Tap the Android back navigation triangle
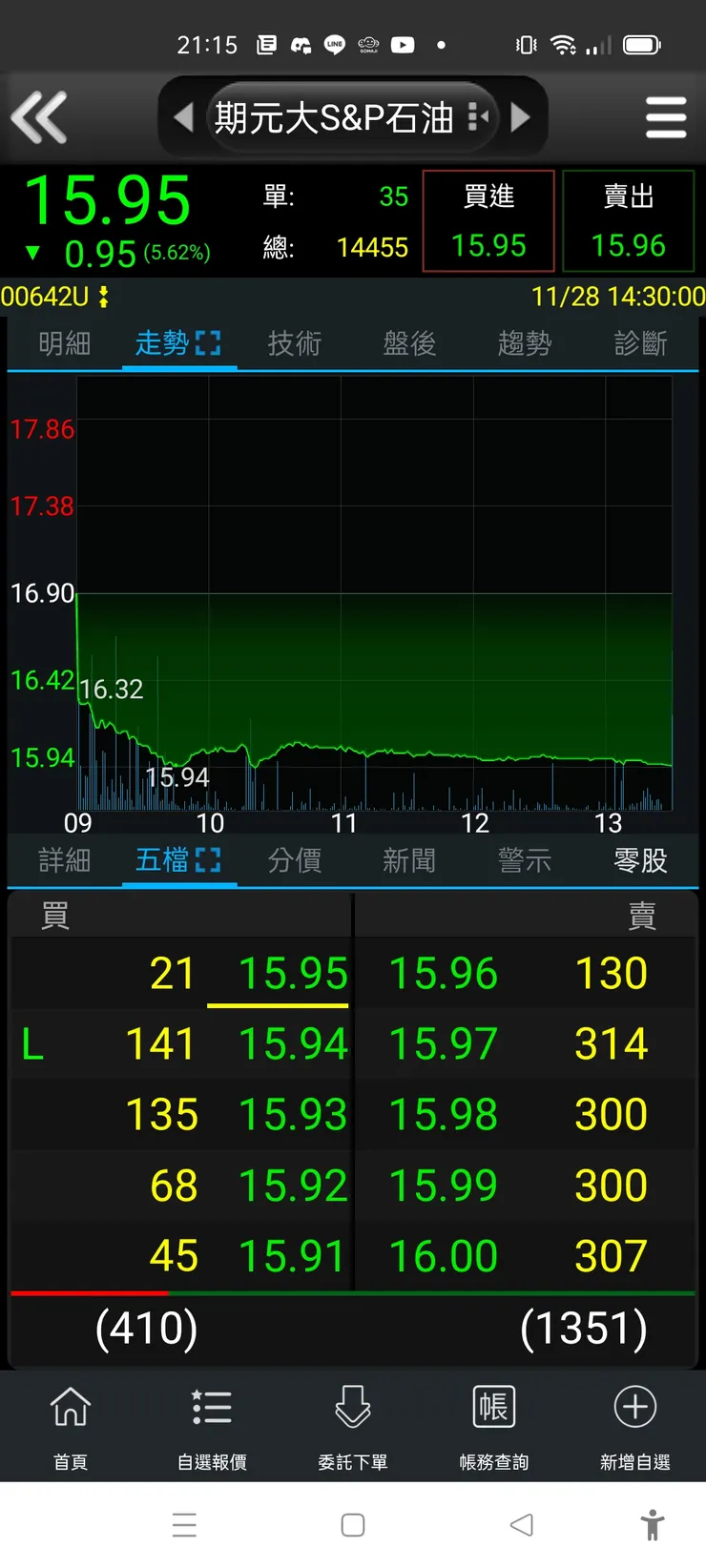The width and height of the screenshot is (706, 1568). coord(521,1524)
